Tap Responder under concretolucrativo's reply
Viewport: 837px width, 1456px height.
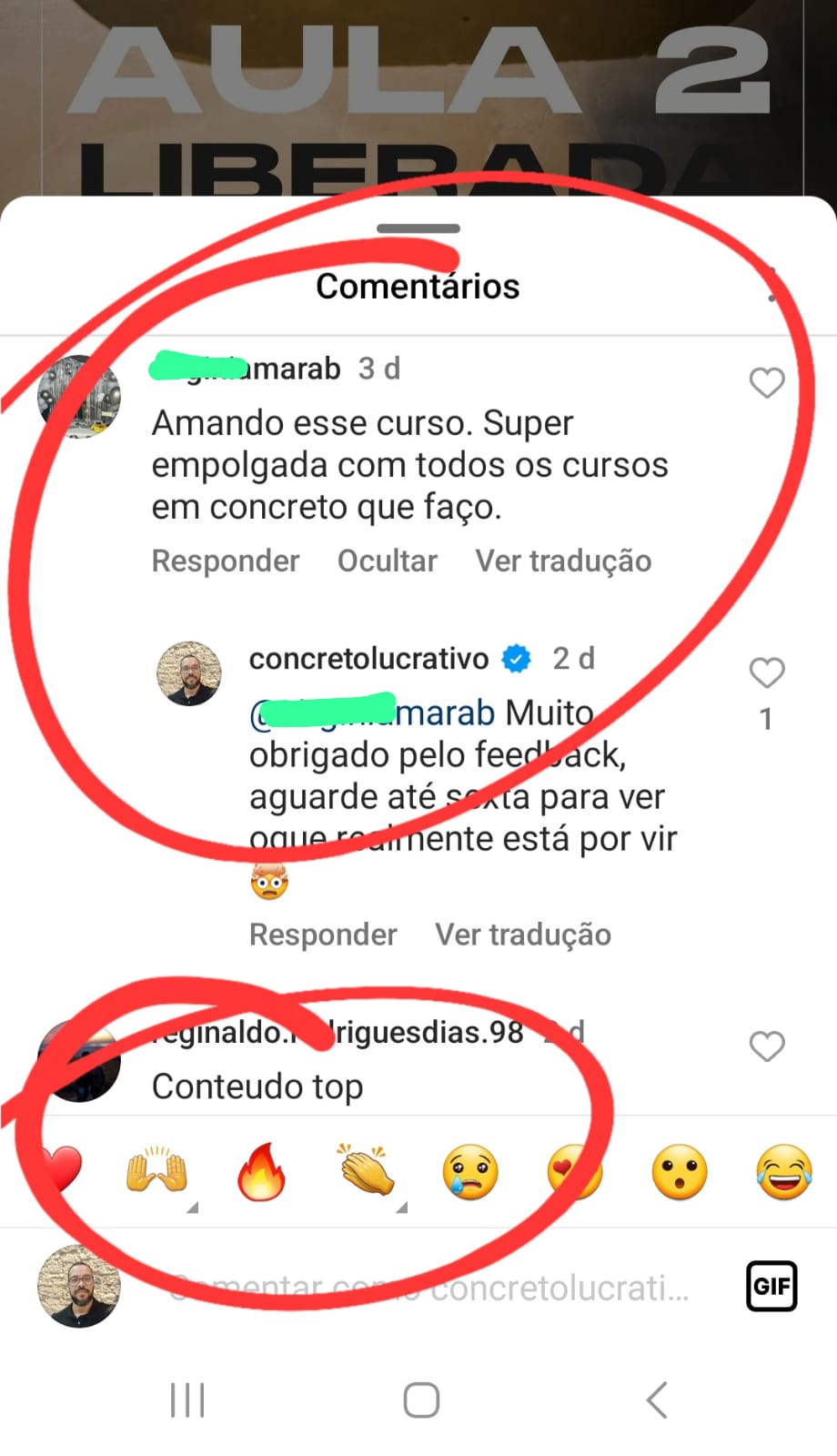323,935
